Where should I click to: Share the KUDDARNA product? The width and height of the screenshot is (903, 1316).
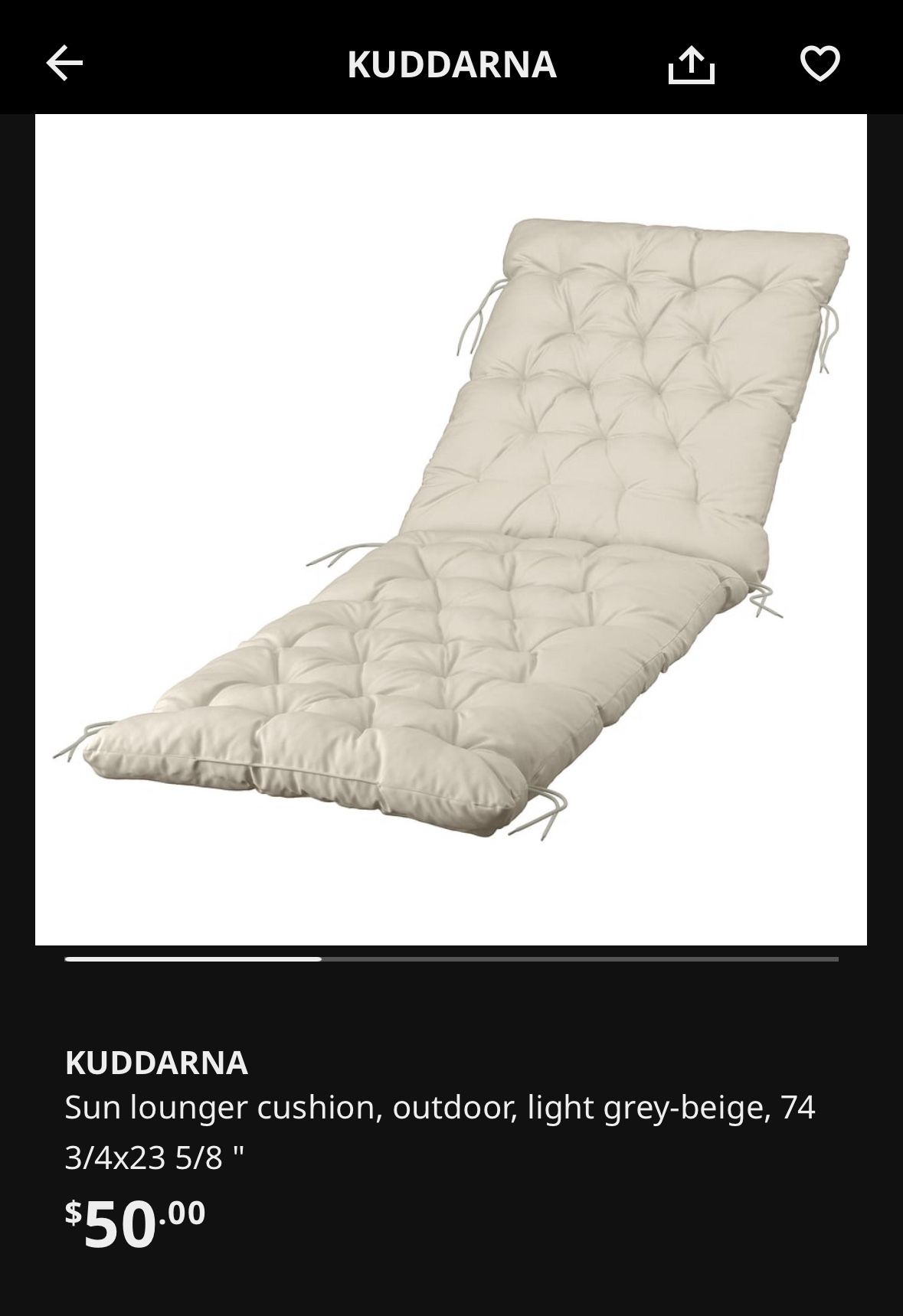pyautogui.click(x=691, y=64)
